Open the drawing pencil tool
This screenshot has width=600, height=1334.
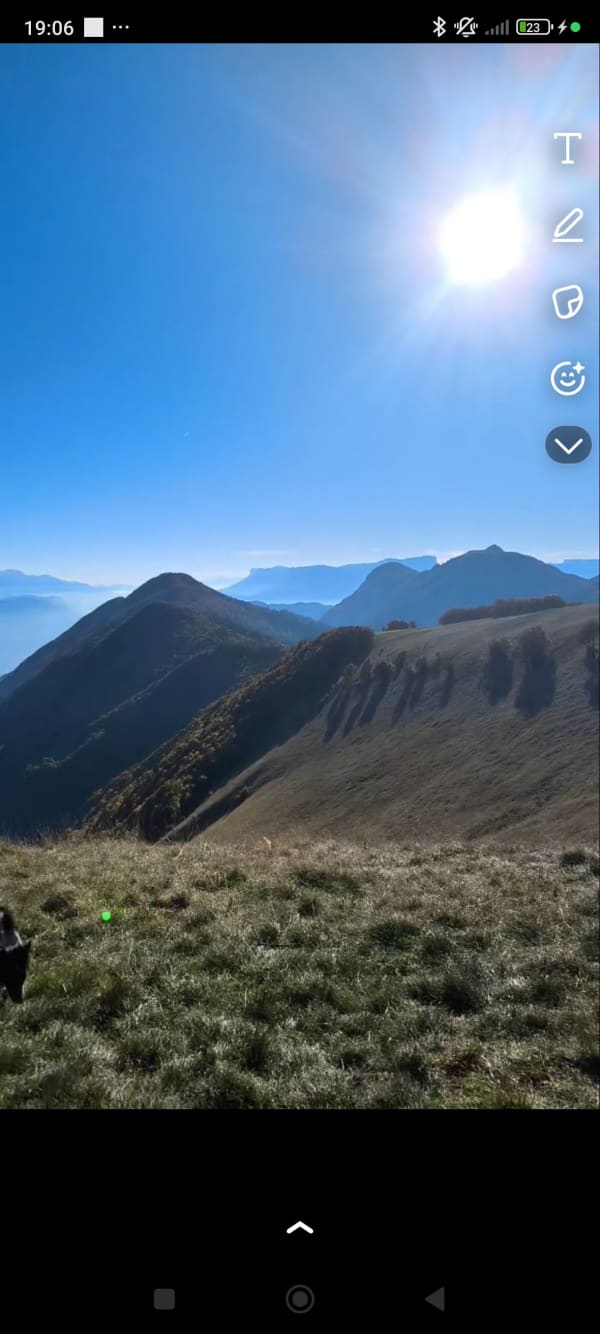[567, 226]
